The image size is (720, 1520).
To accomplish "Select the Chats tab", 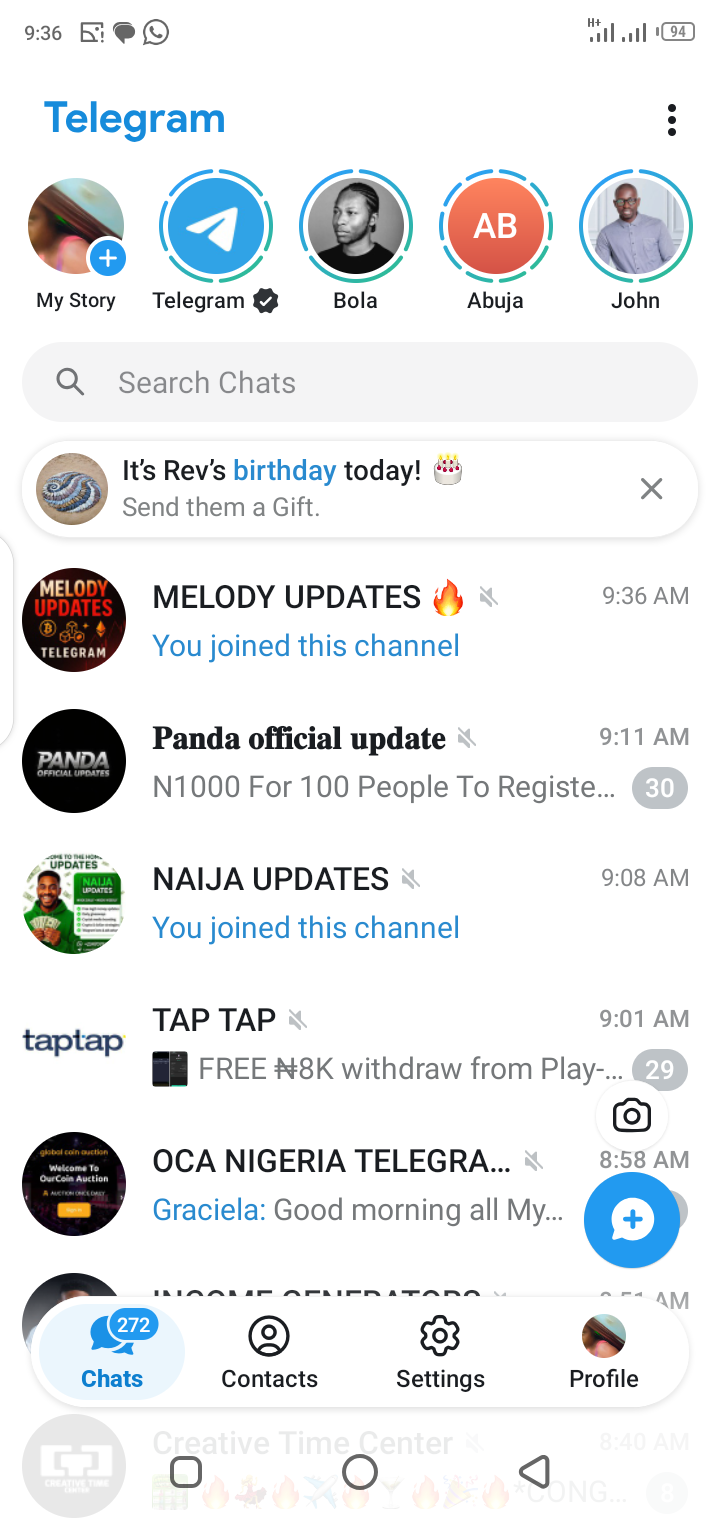I will [112, 1353].
